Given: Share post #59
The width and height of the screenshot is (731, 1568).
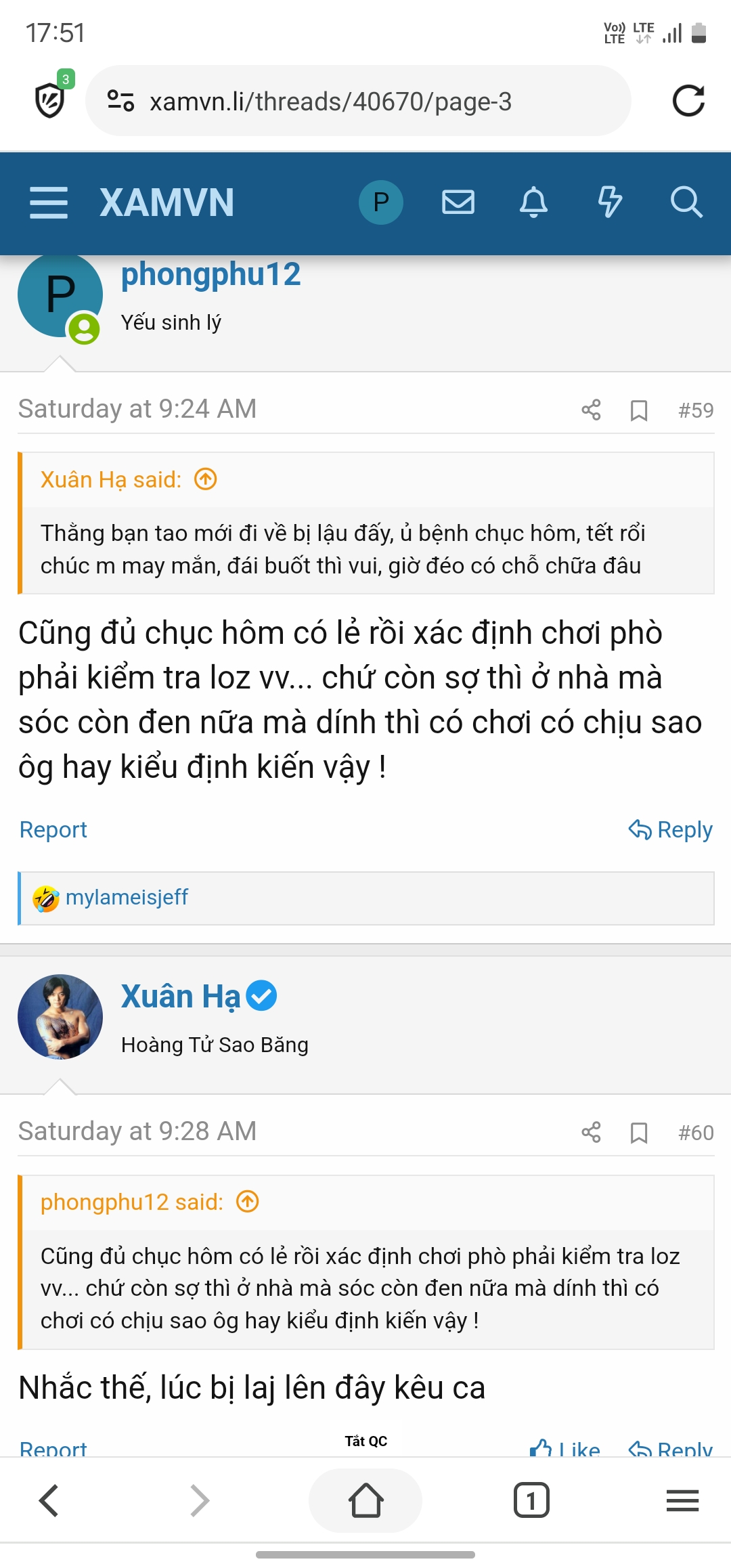Looking at the screenshot, I should [x=591, y=410].
